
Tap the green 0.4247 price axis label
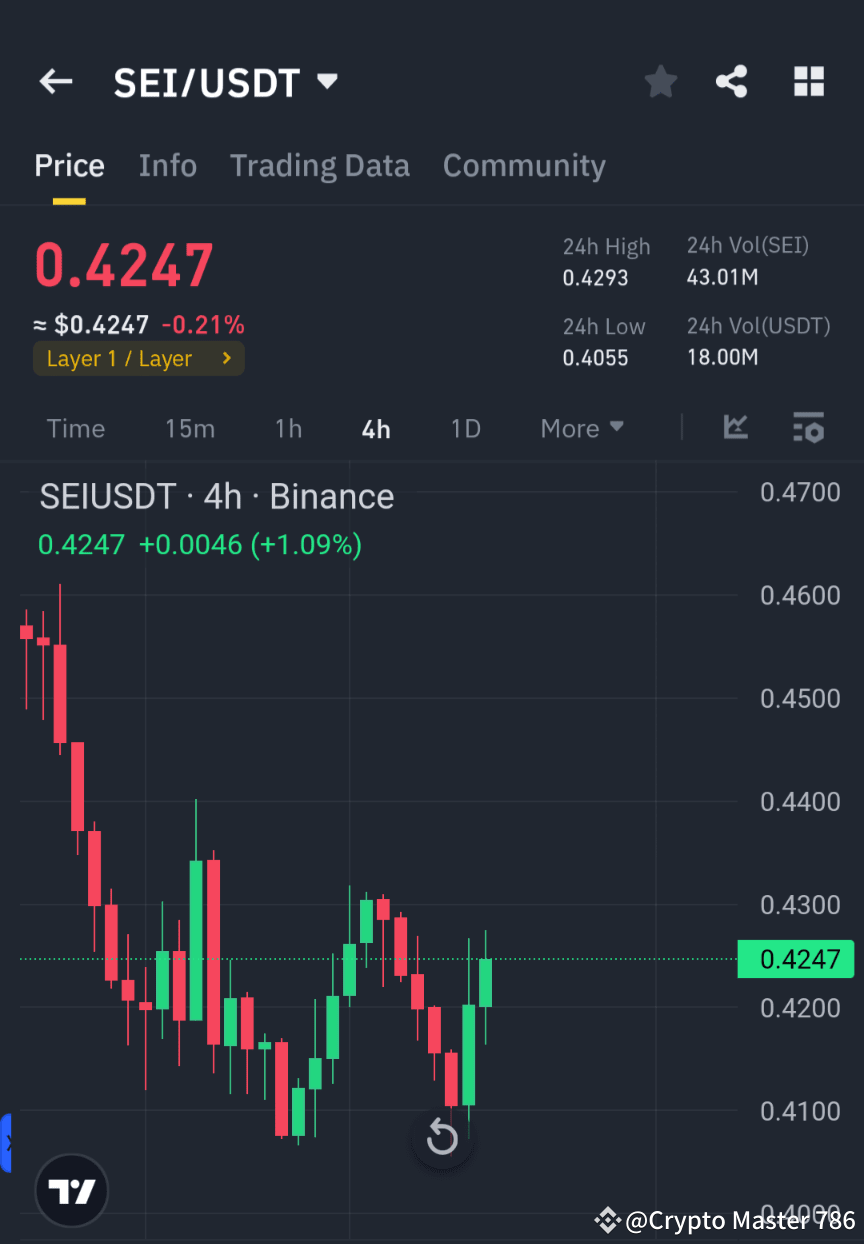(796, 959)
